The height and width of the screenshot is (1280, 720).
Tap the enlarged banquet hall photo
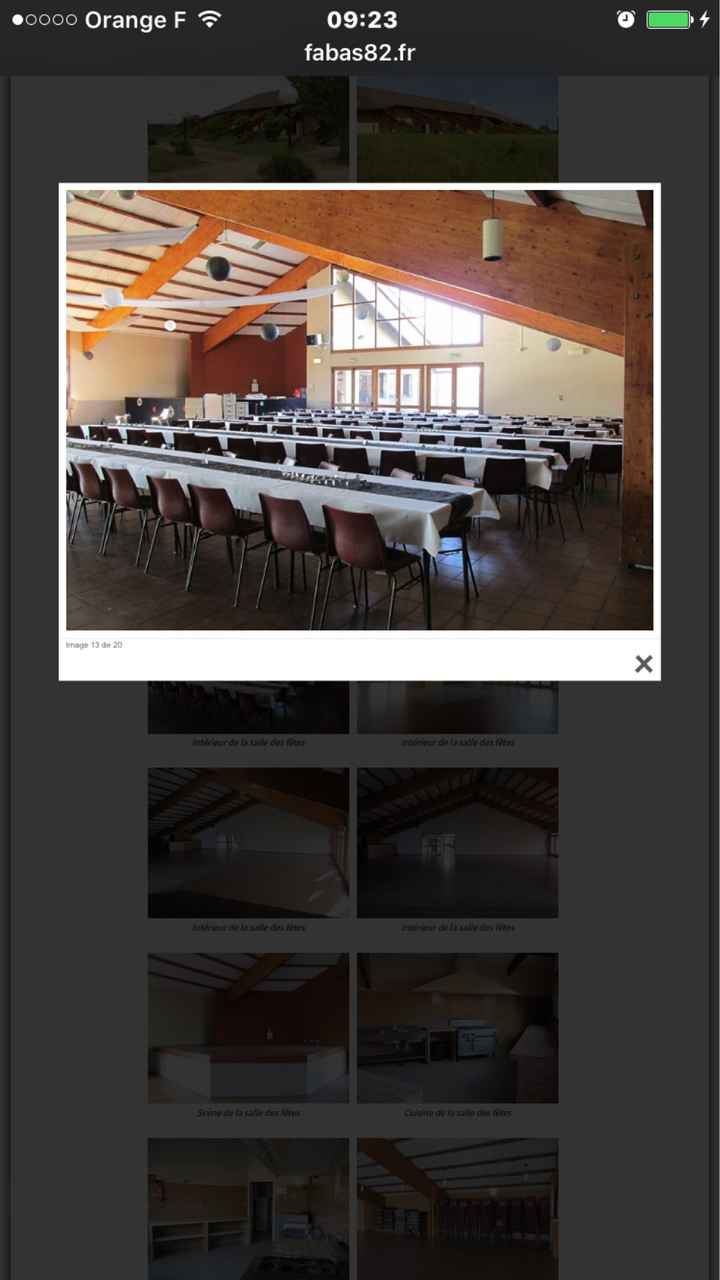(359, 410)
